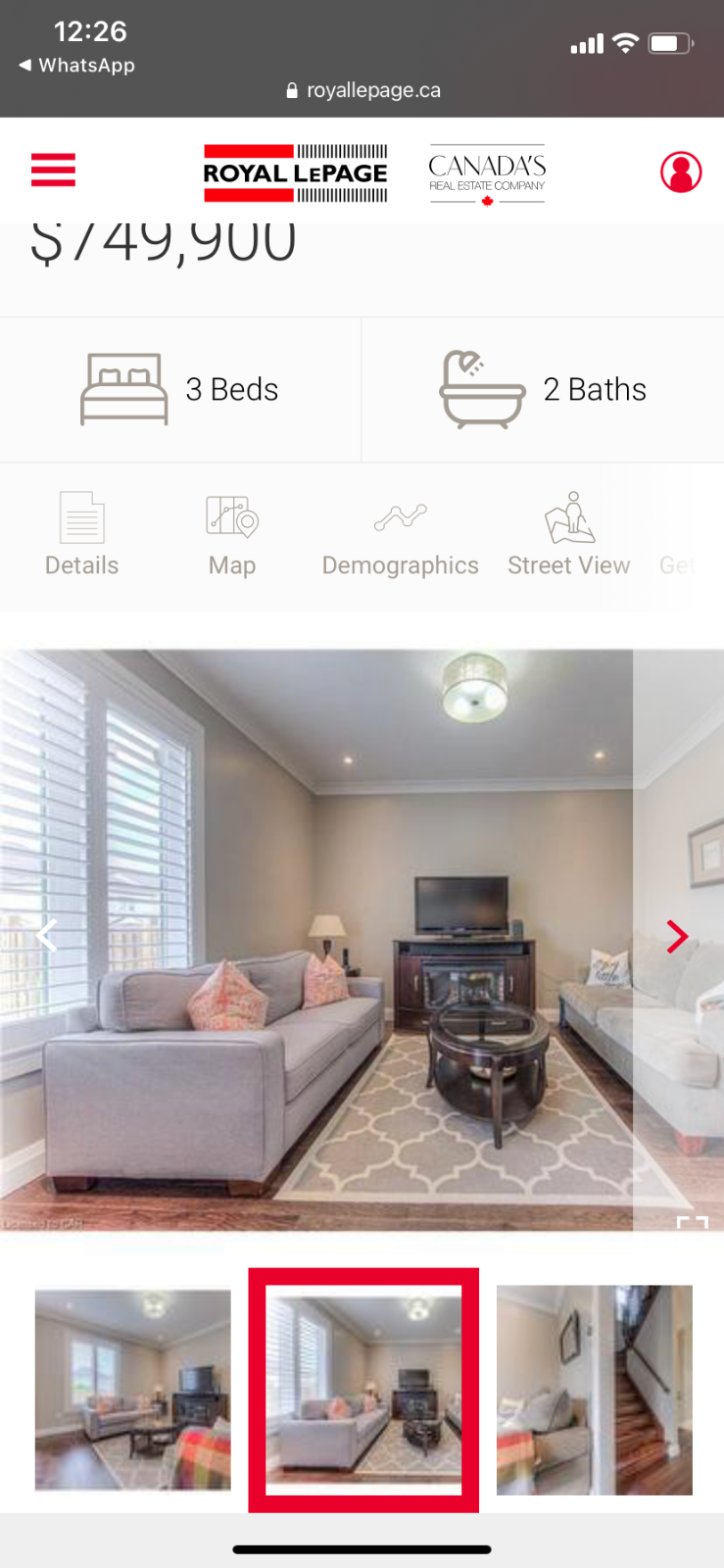Open the red hamburger menu
This screenshot has height=1568, width=724.
tap(53, 170)
